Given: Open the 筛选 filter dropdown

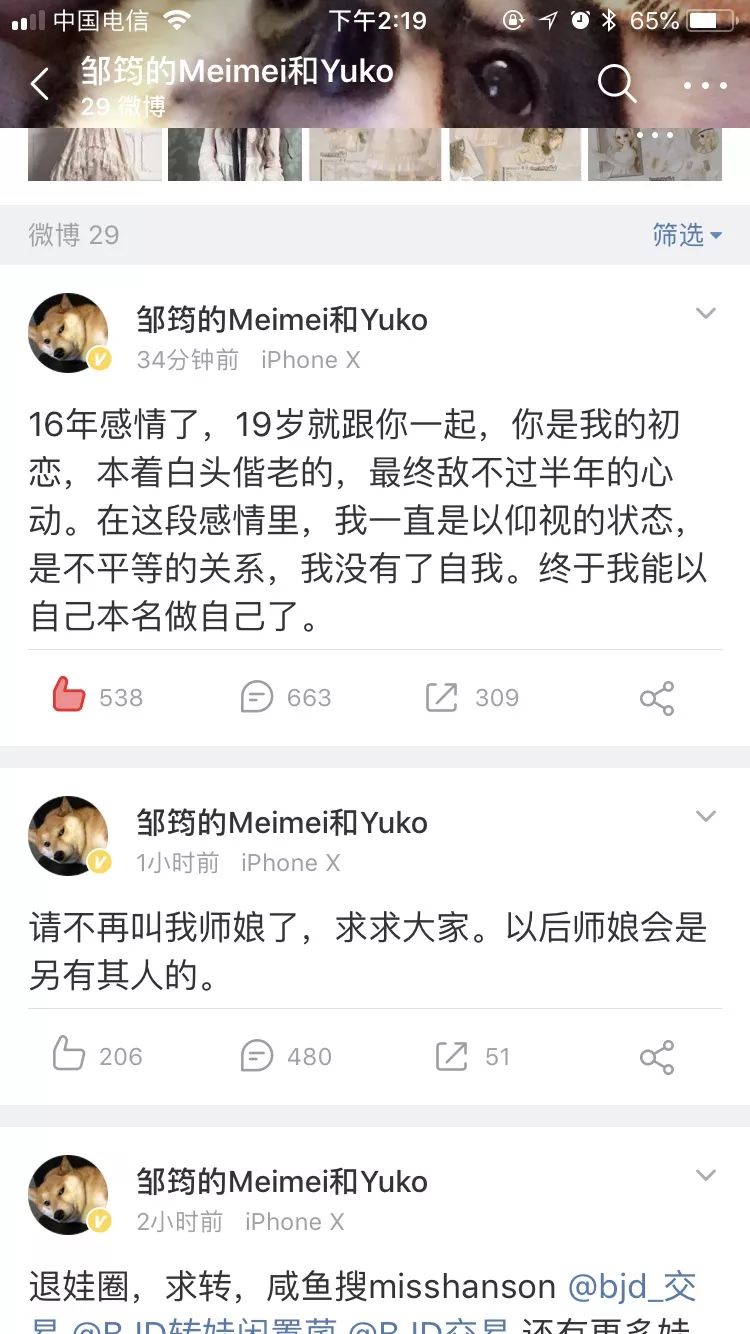Looking at the screenshot, I should tap(687, 235).
